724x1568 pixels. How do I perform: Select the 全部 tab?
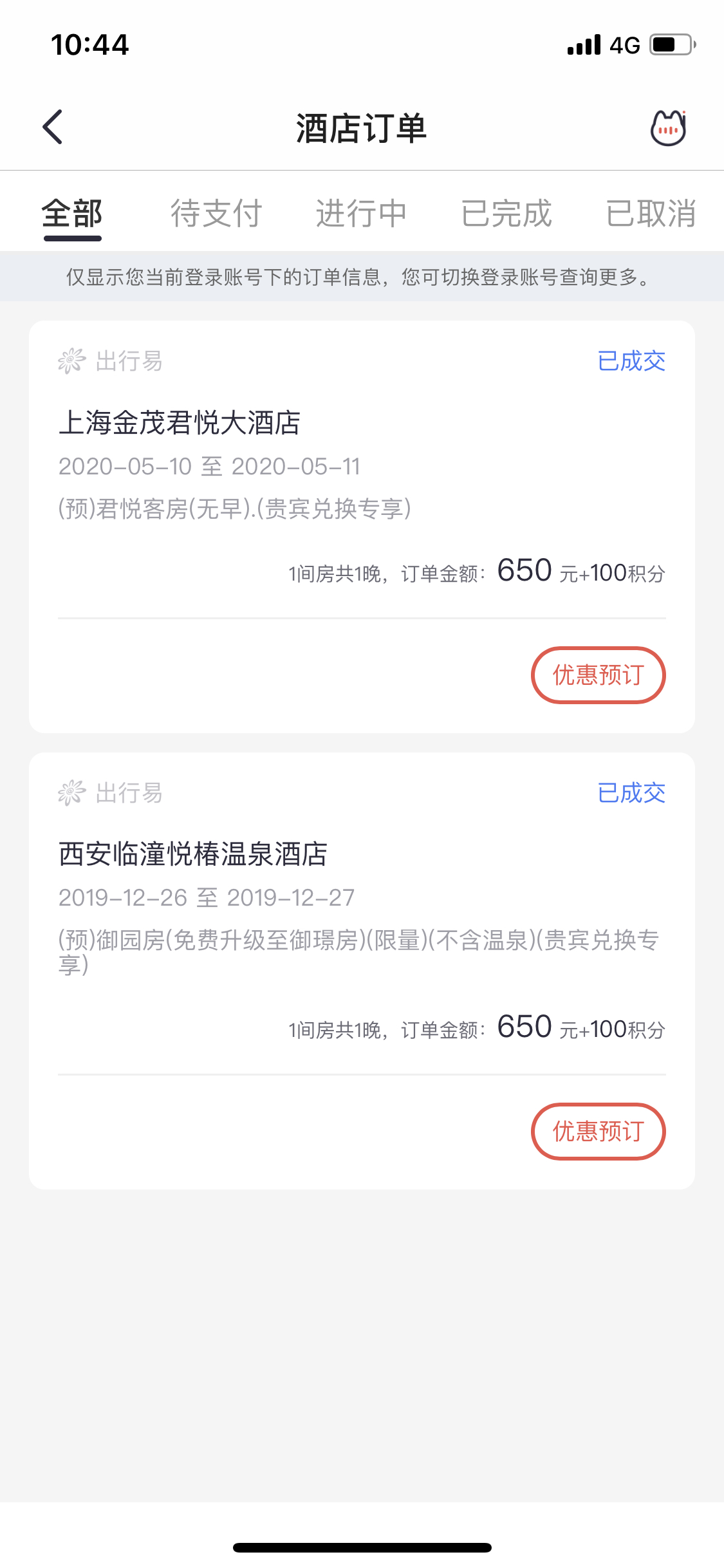tap(72, 214)
